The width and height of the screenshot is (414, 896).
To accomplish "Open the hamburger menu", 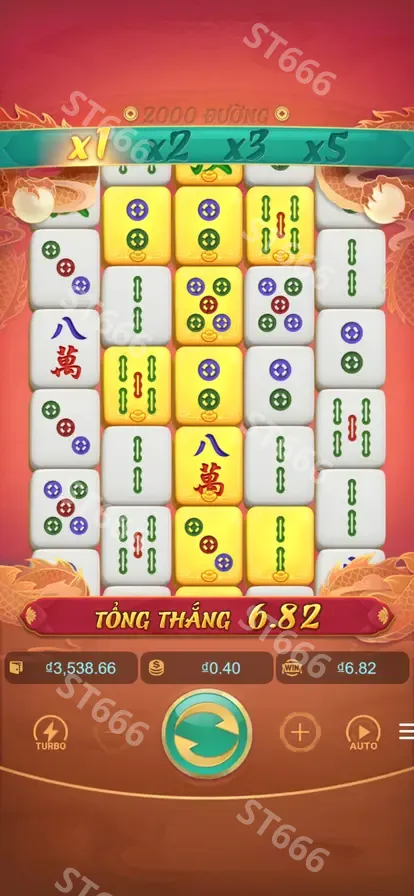I will (x=407, y=731).
